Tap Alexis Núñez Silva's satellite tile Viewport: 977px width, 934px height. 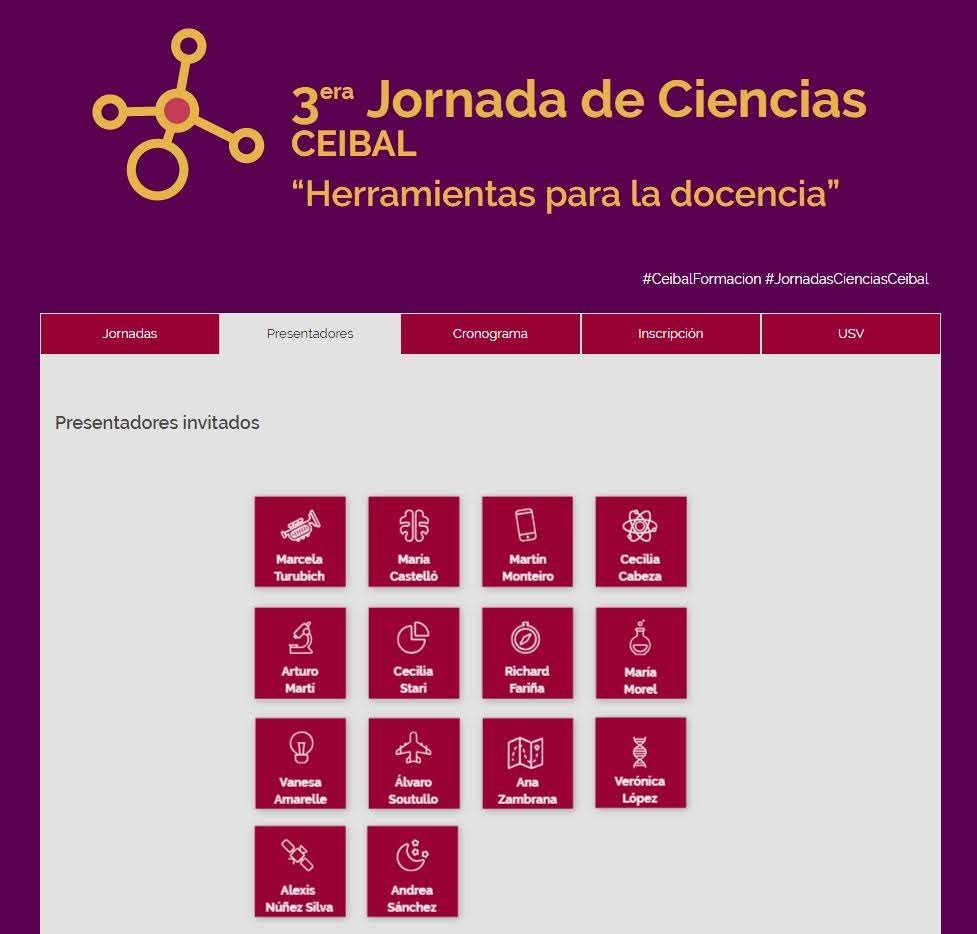tap(300, 871)
